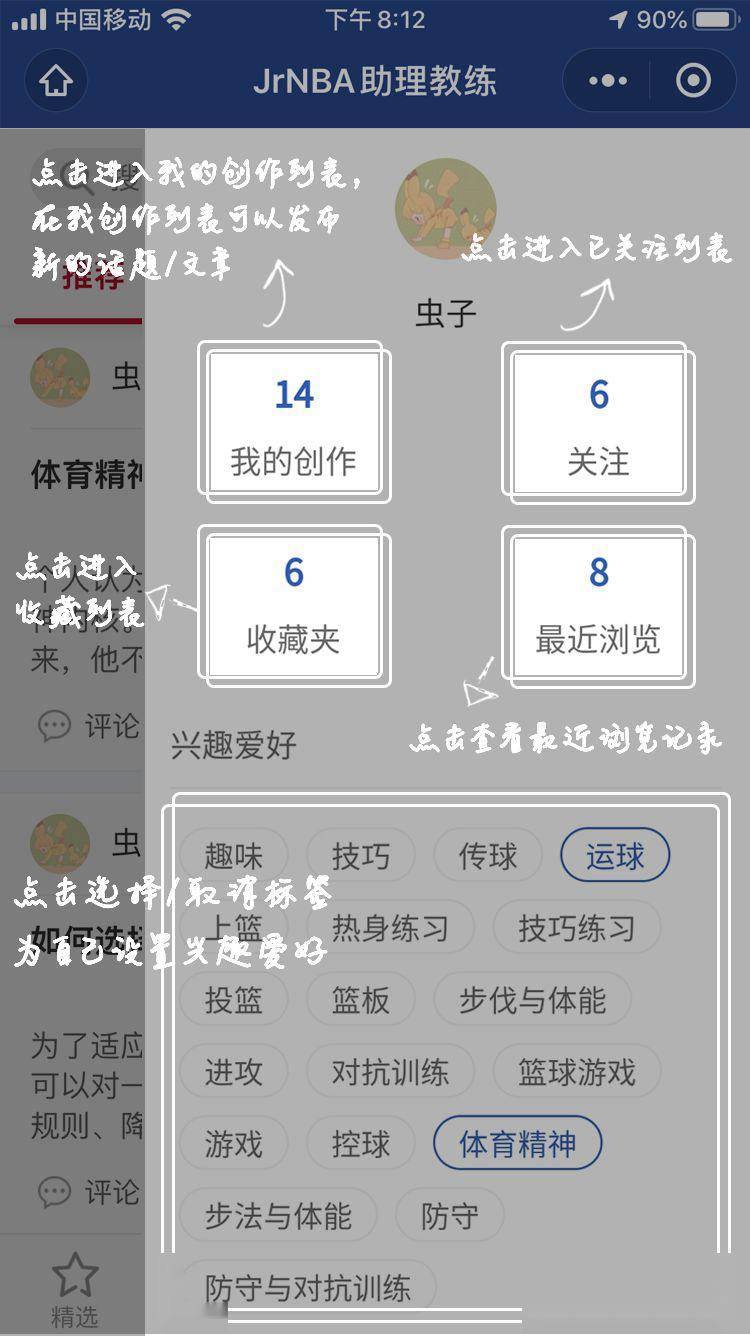Choose the 篮板 tag
750x1336 pixels.
(360, 1000)
